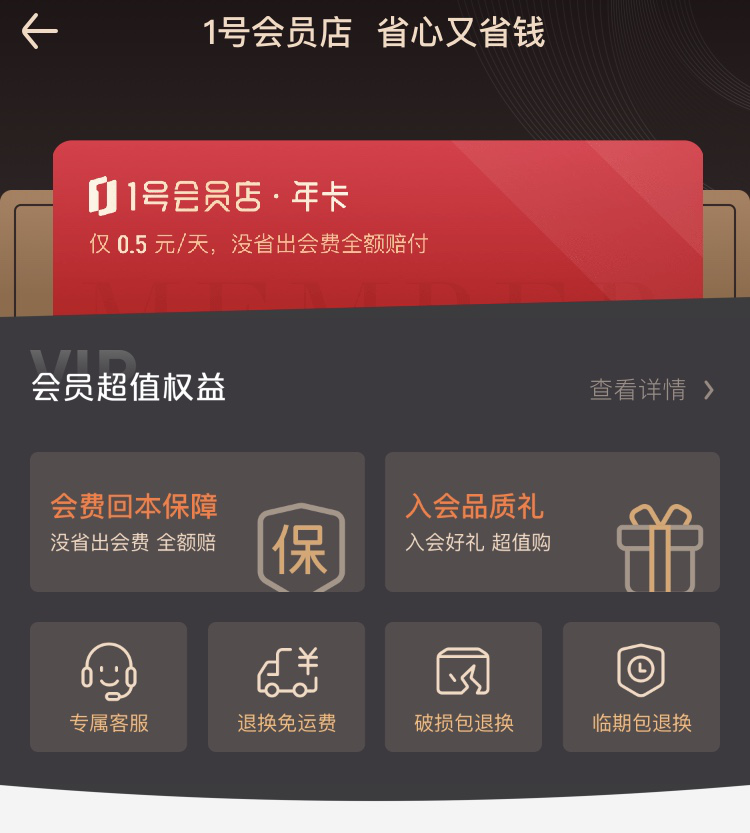Open the 入会品质礼 benefit card
The width and height of the screenshot is (750, 833).
point(552,522)
